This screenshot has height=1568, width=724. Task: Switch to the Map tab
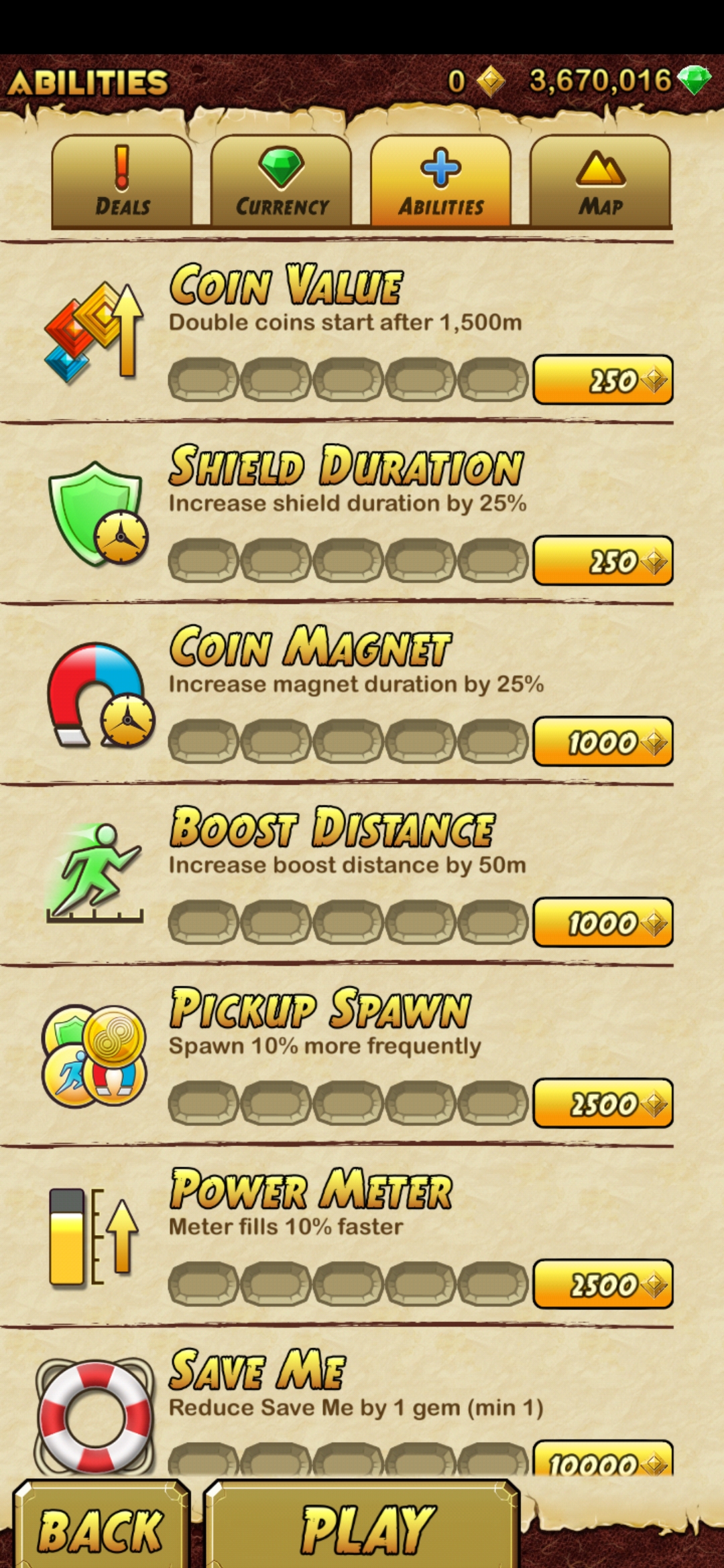600,181
